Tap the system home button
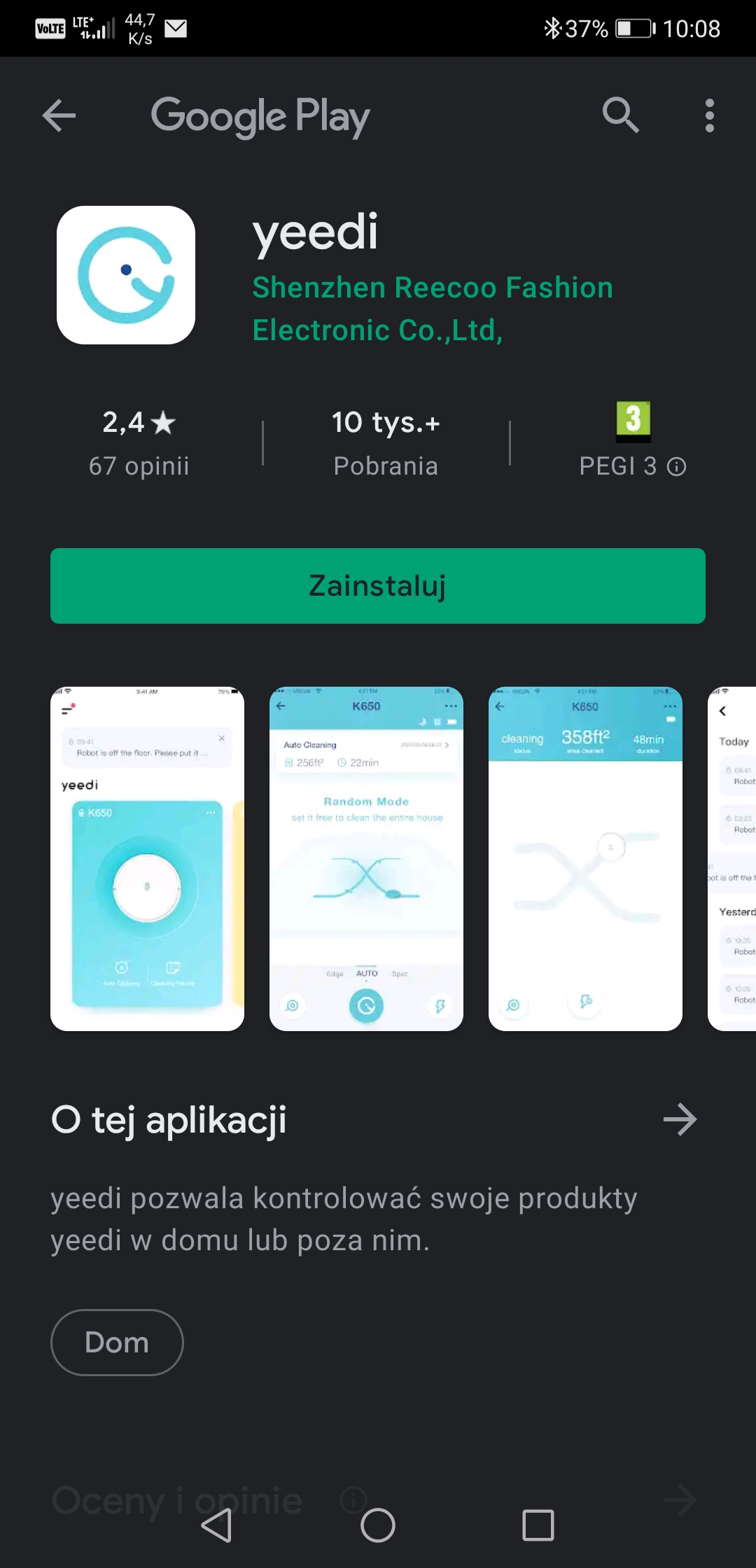756x1568 pixels. (378, 1525)
